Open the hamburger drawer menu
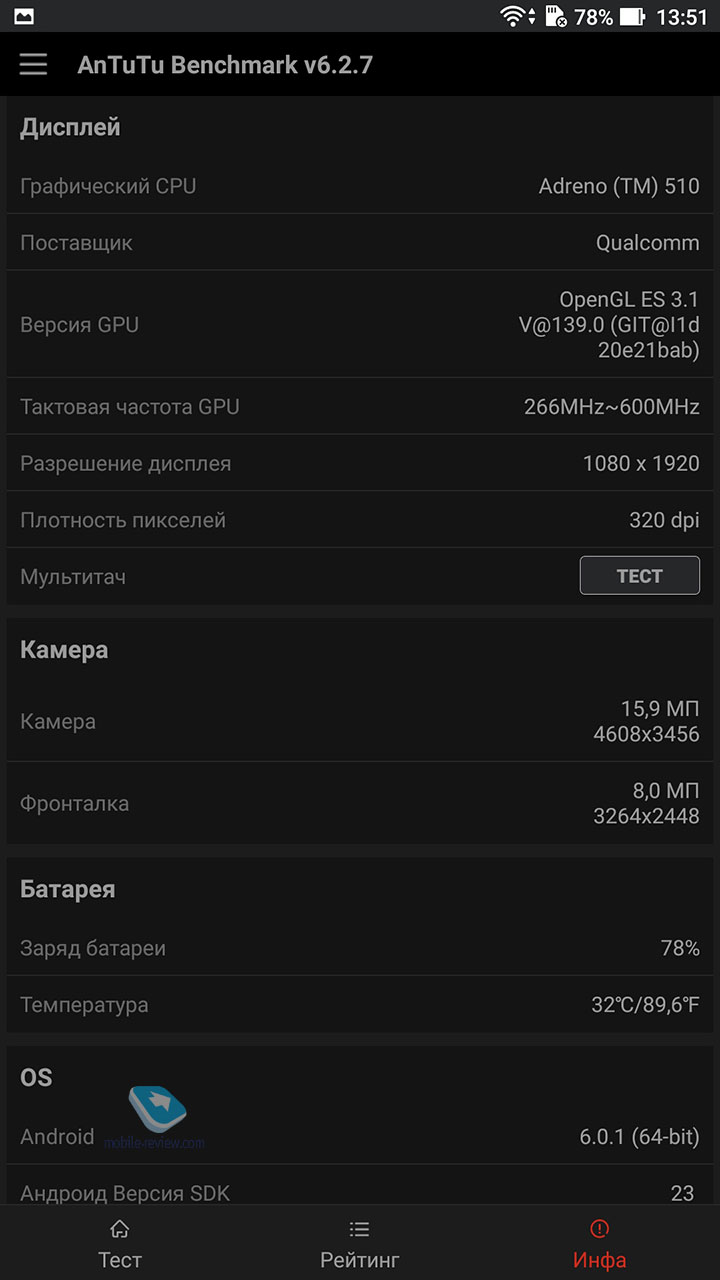Viewport: 720px width, 1280px height. [33, 65]
